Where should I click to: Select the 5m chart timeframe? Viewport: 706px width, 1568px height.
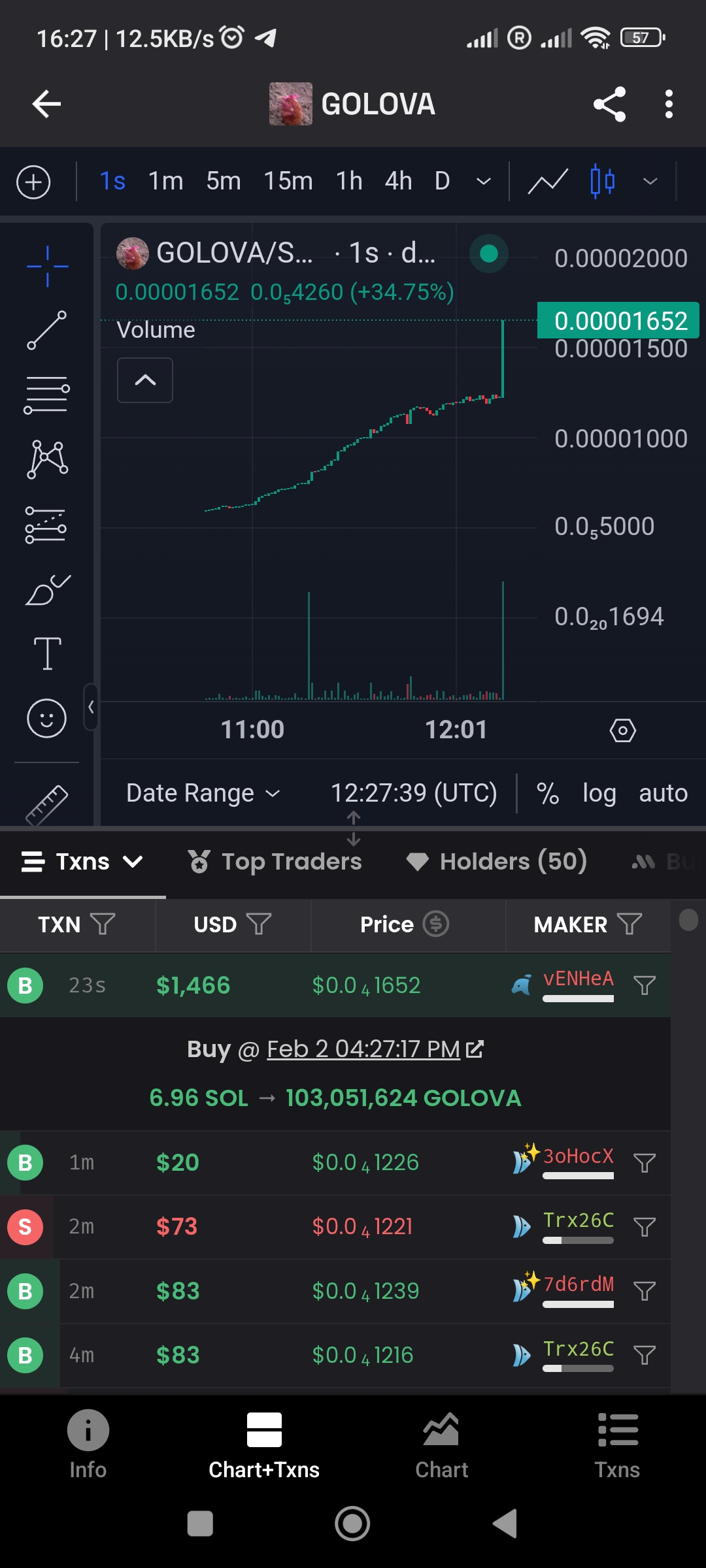coord(223,181)
